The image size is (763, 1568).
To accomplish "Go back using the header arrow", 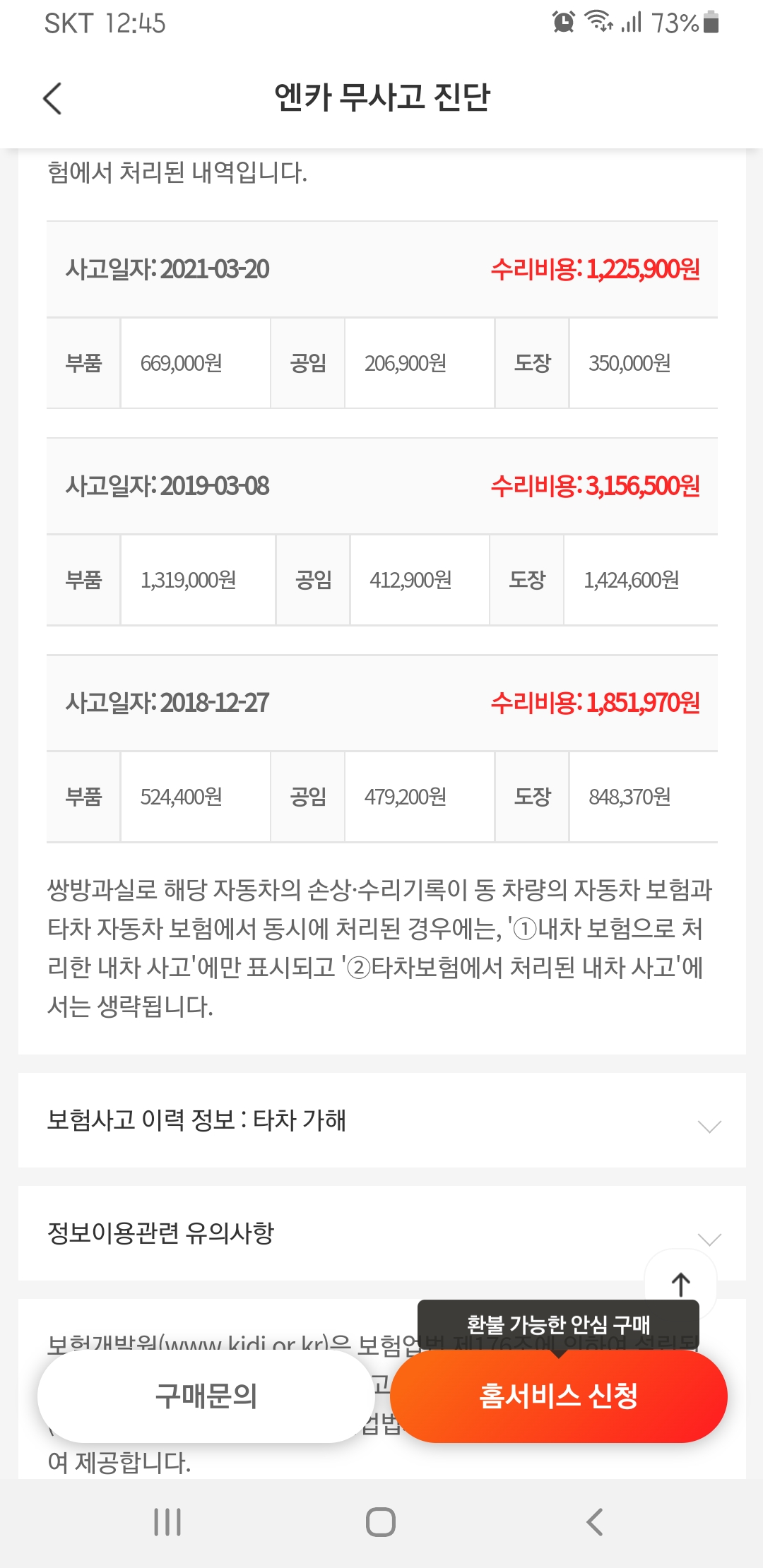I will [x=53, y=97].
